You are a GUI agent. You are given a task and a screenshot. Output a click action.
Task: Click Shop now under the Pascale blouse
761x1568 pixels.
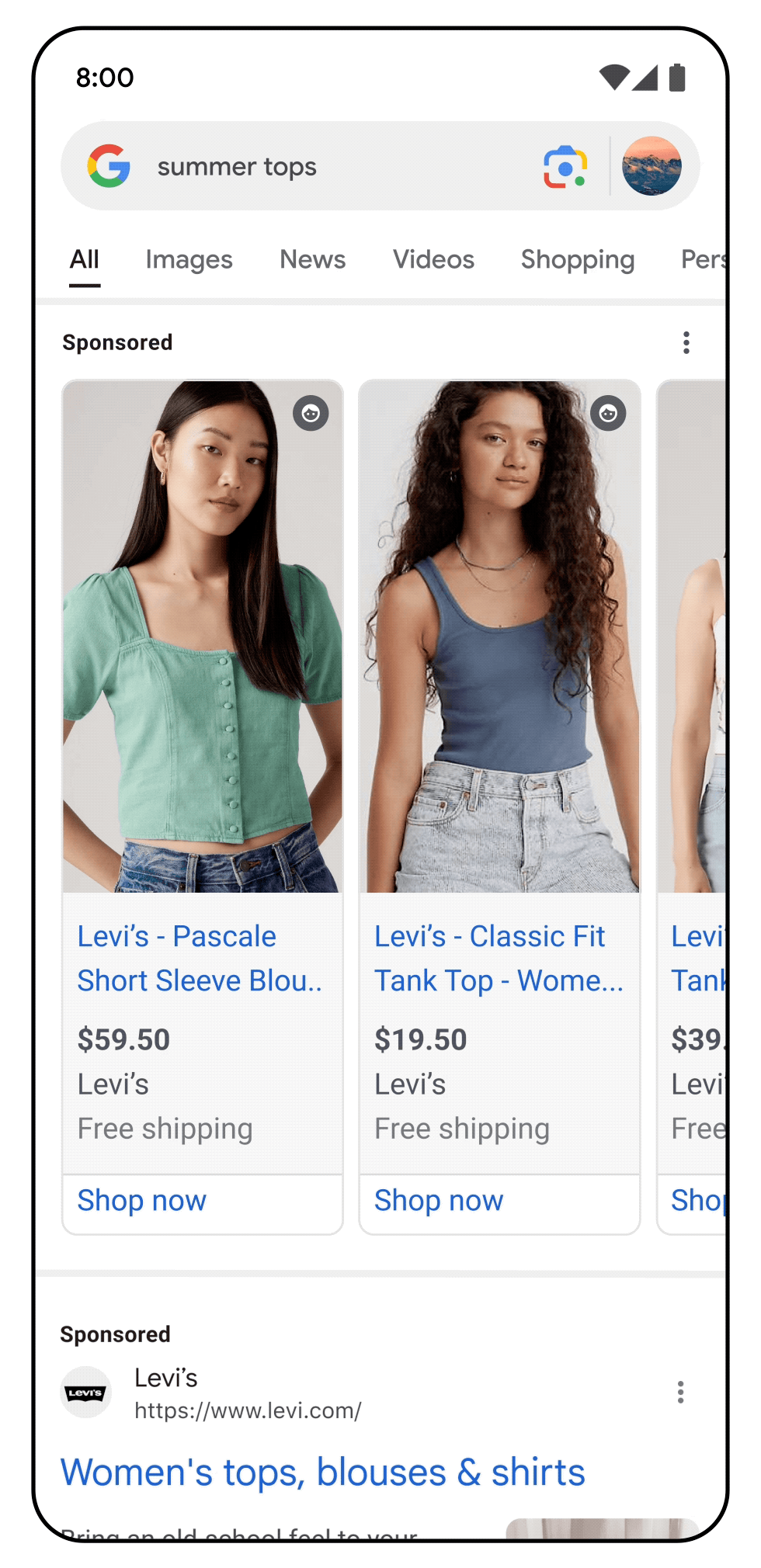tap(141, 1201)
